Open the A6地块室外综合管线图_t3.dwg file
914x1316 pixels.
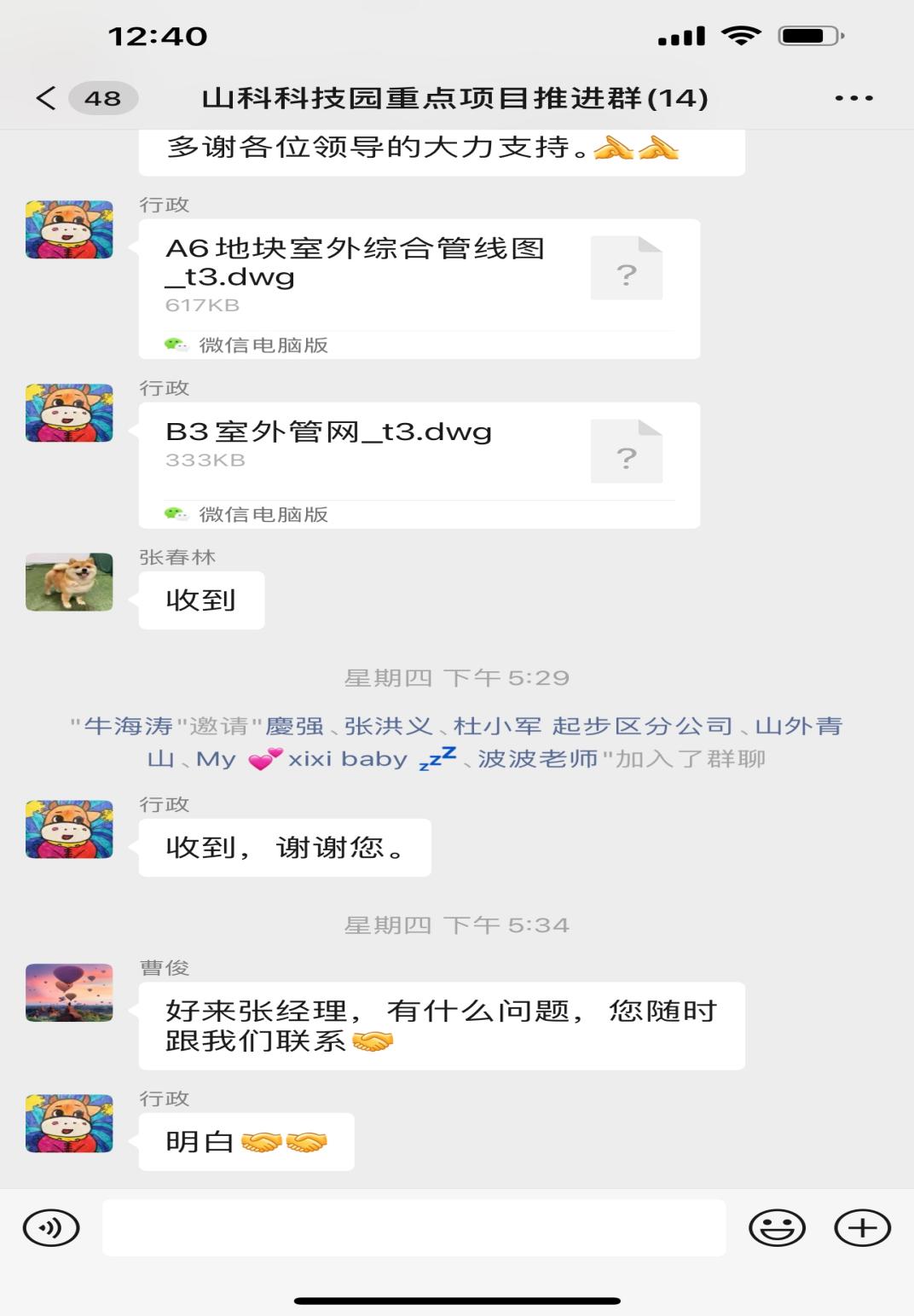(419, 287)
